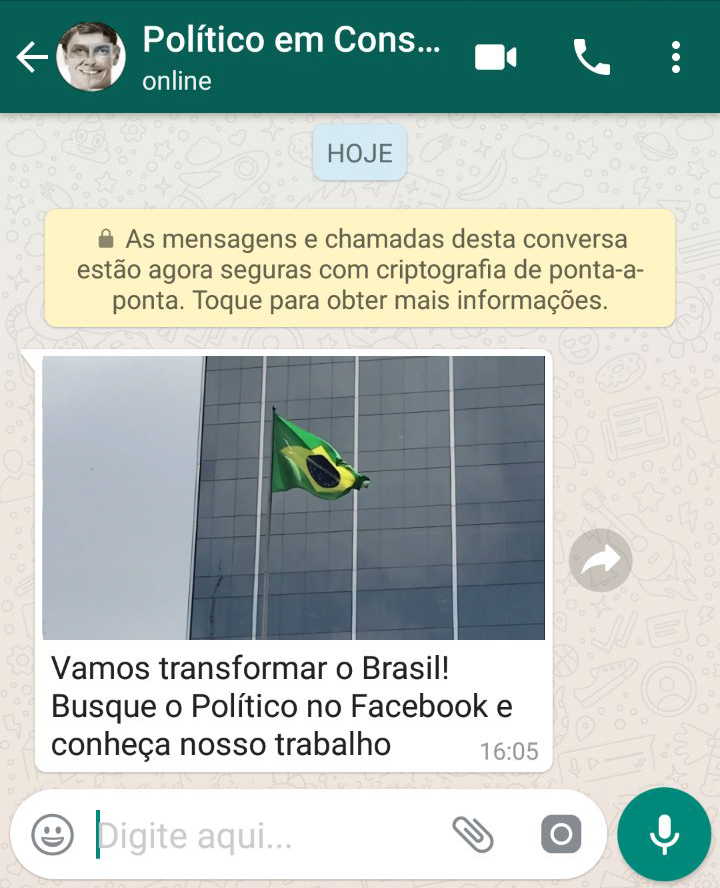Start a voice call
This screenshot has height=888, width=720.
point(591,58)
